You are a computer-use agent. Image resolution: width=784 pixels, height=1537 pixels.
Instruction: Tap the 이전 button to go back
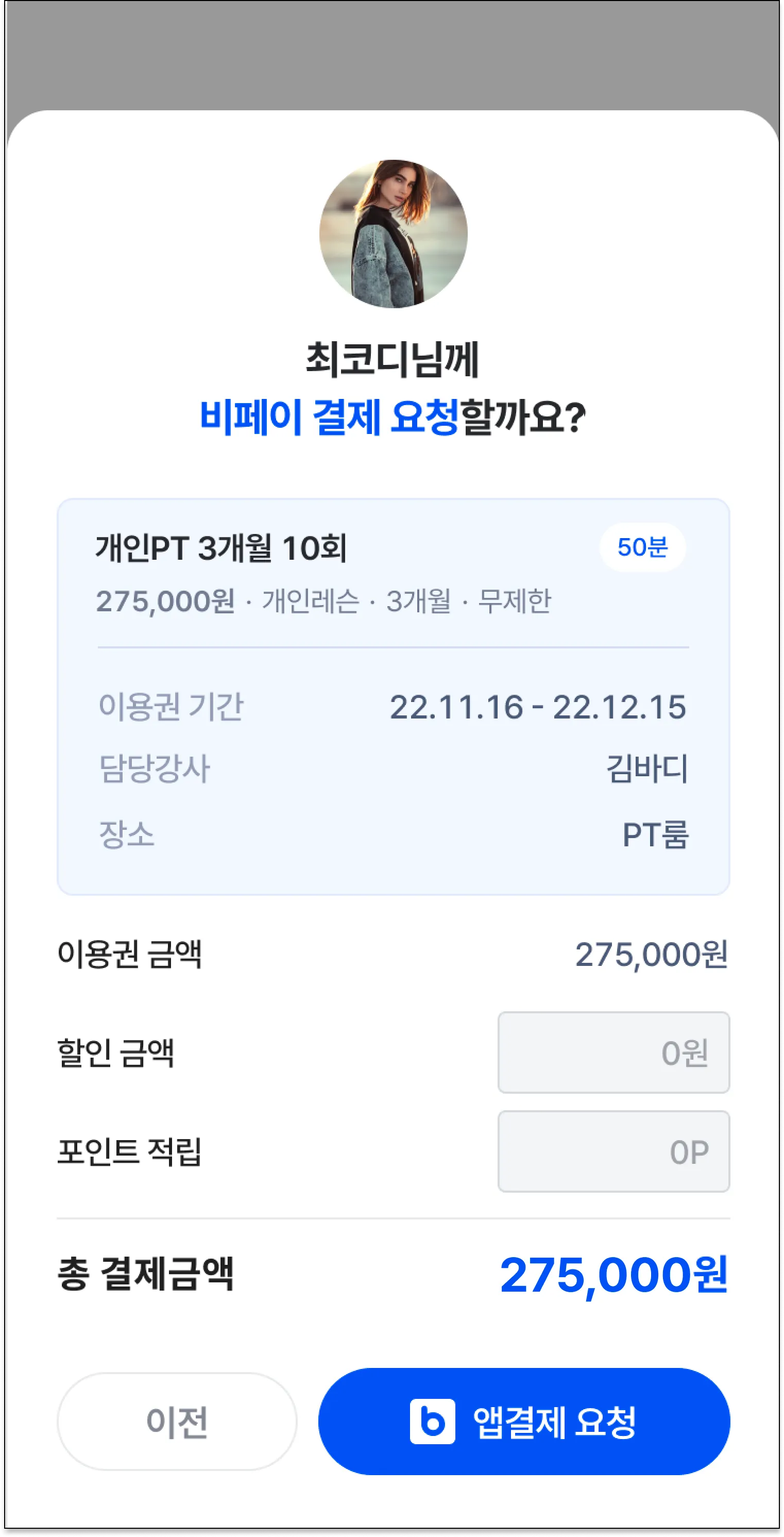(x=177, y=1421)
